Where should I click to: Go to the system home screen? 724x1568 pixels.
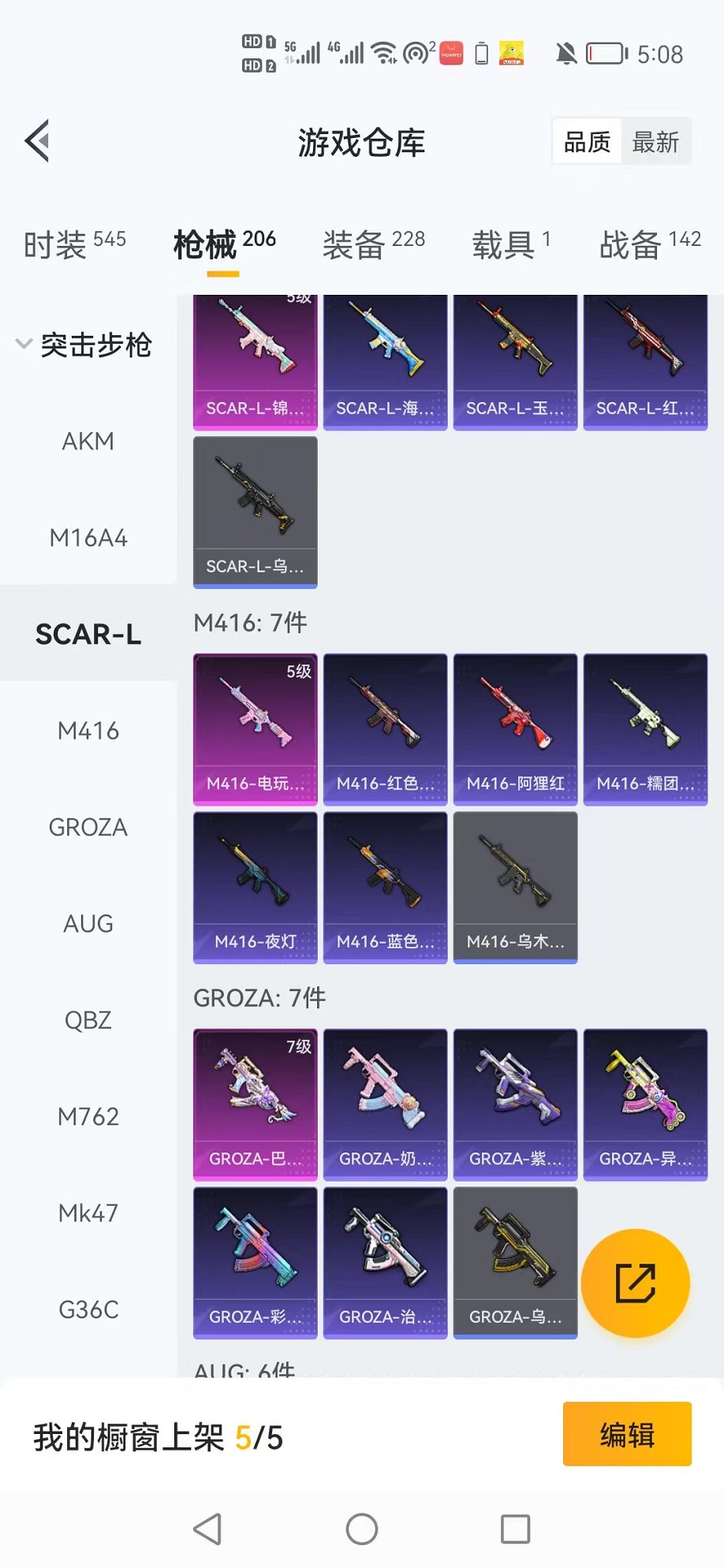click(362, 1529)
